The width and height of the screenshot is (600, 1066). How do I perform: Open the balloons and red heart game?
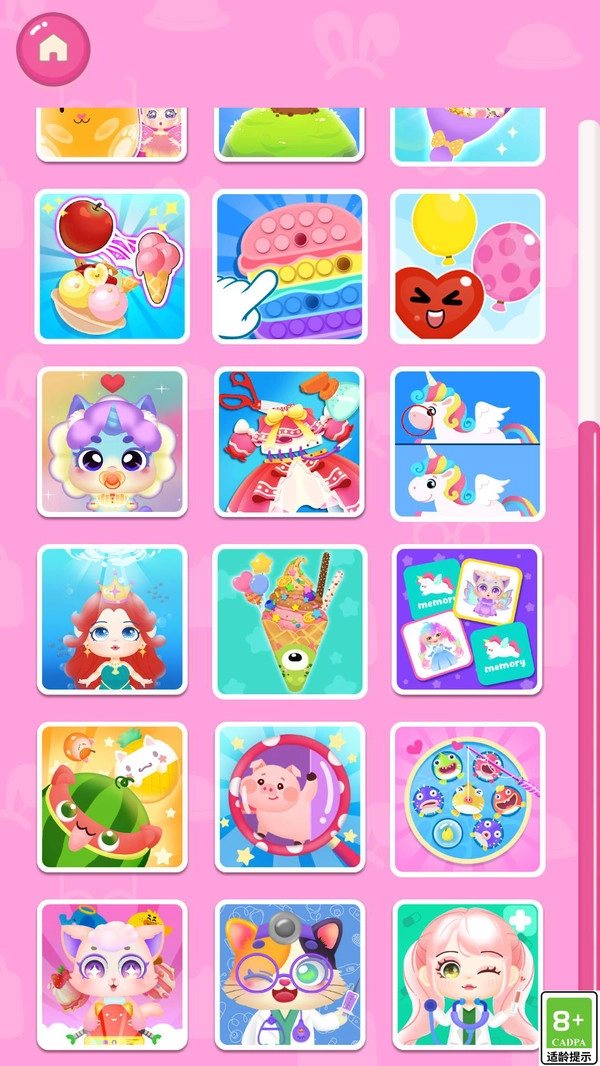[x=467, y=265]
